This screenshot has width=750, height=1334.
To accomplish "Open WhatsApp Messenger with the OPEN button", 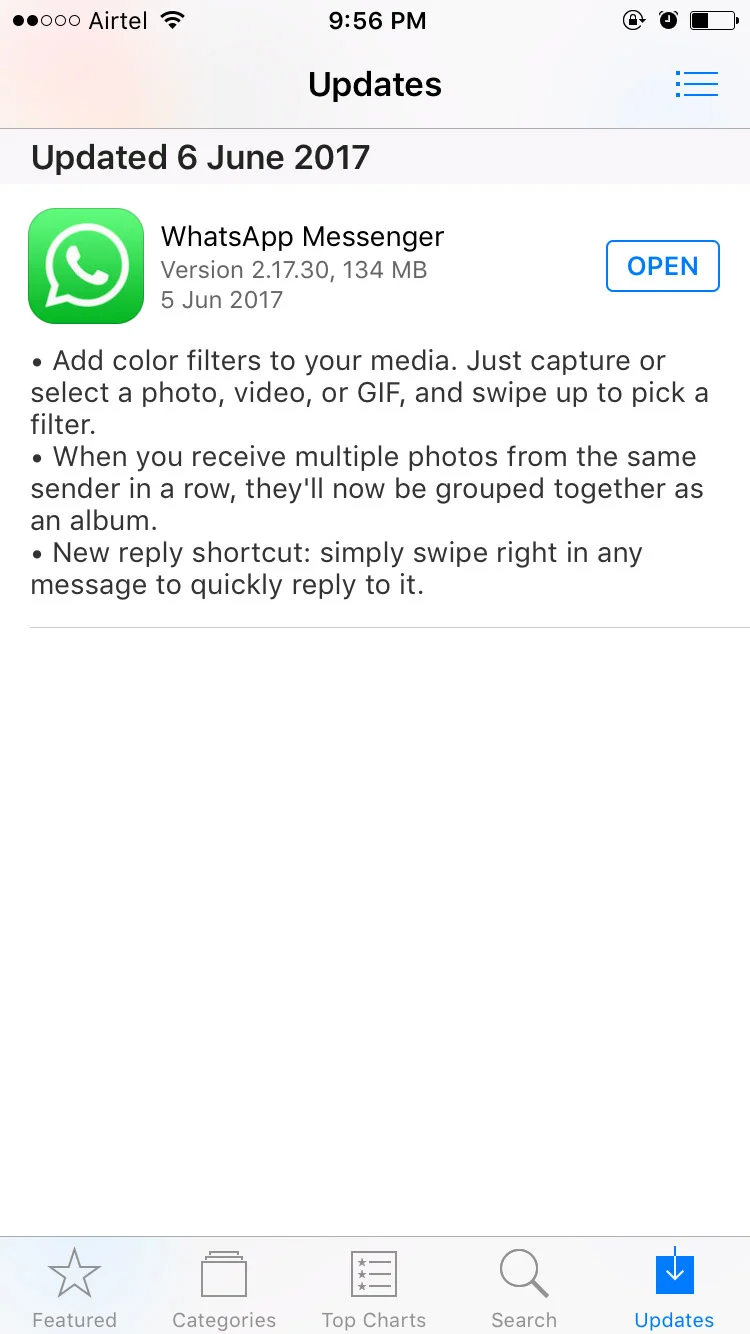I will pyautogui.click(x=663, y=266).
